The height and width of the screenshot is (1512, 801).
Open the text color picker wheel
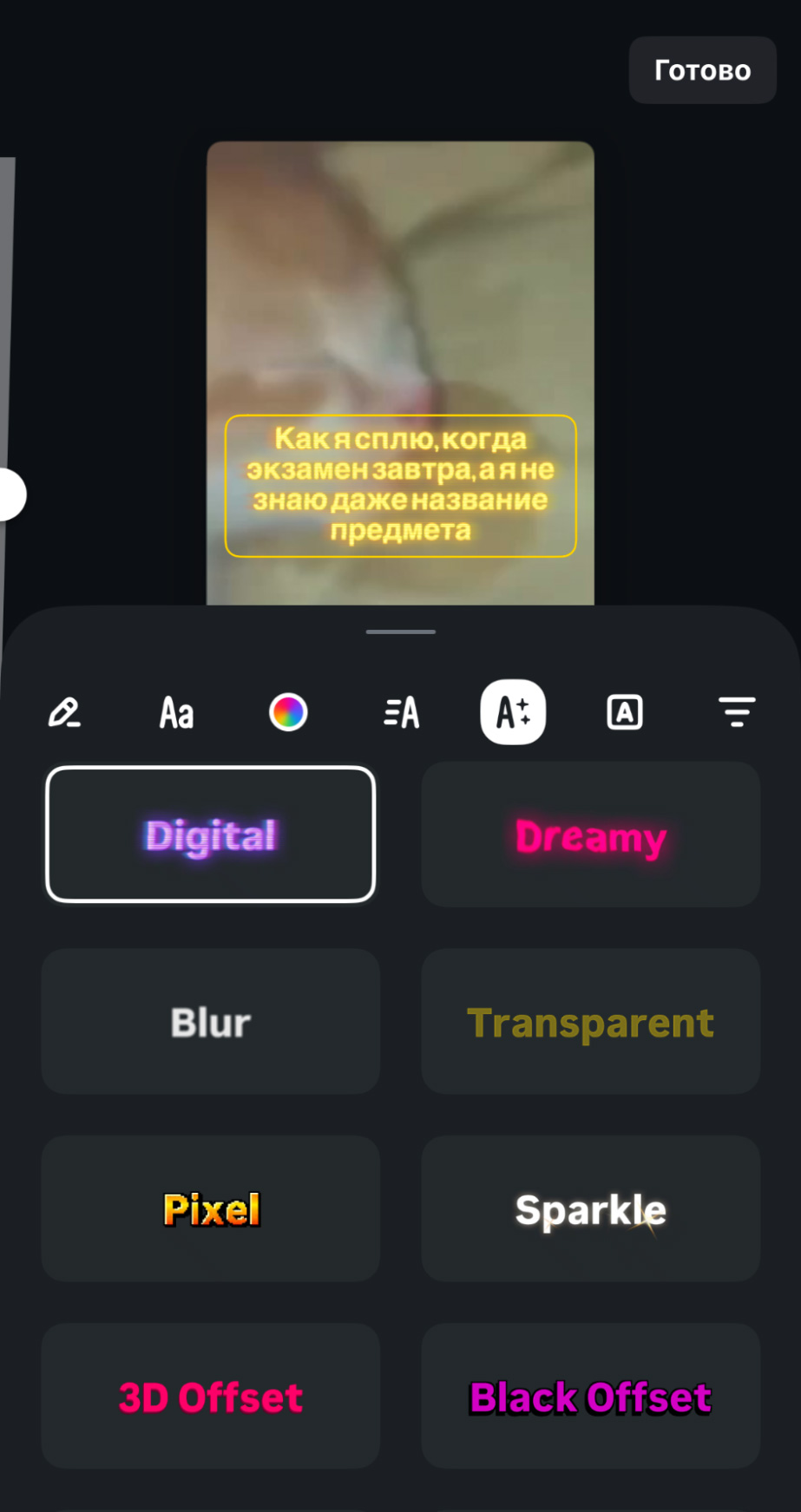pos(288,712)
